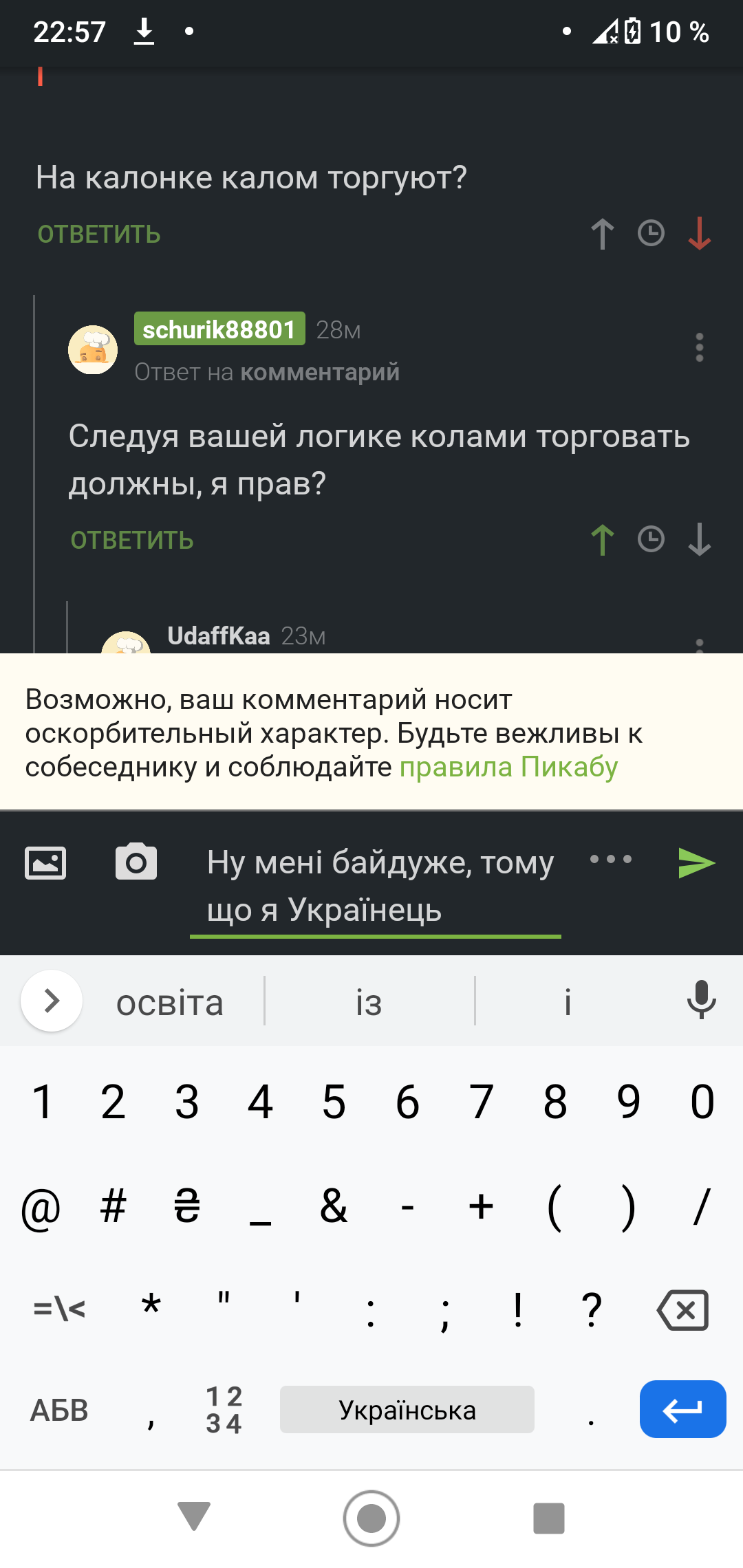Viewport: 743px width, 1568px height.
Task: Downvote the 'На калонке калом торгуют?' comment
Action: tap(699, 234)
